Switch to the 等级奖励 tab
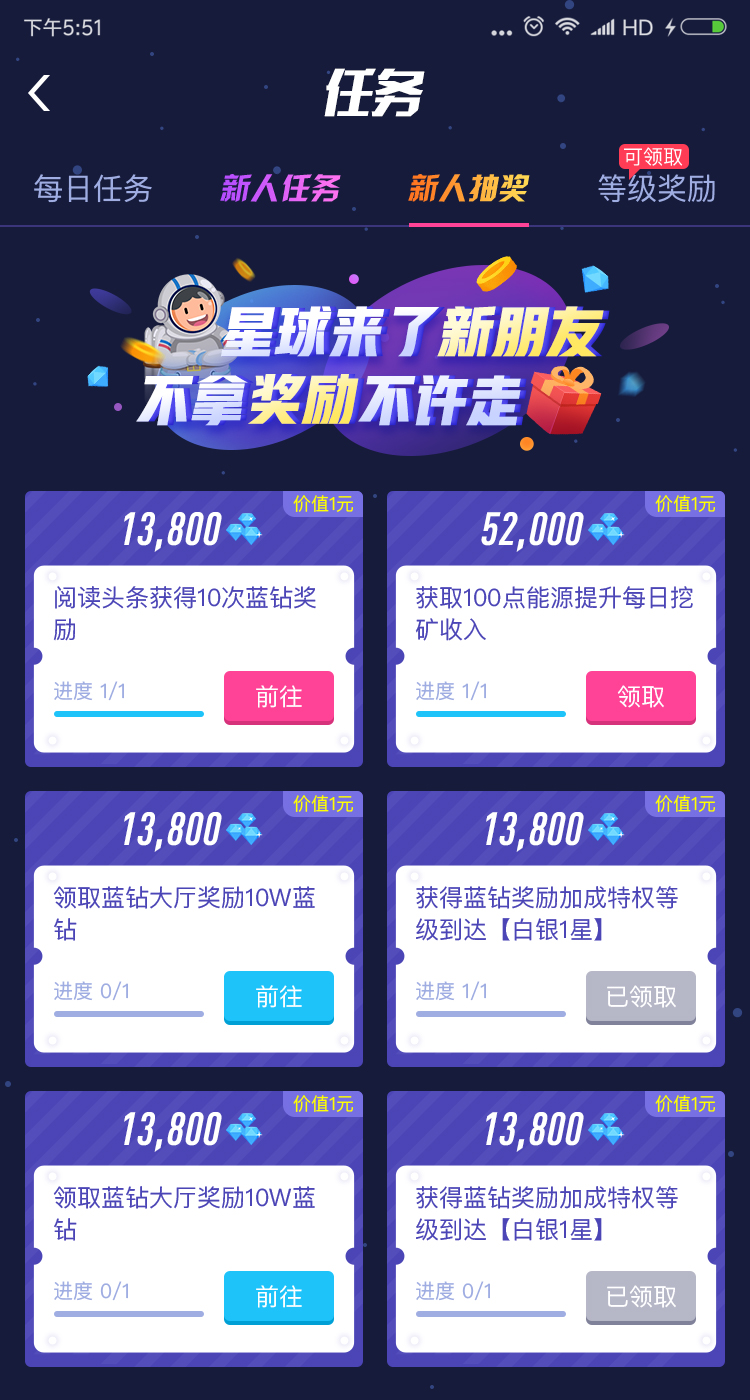 click(657, 188)
